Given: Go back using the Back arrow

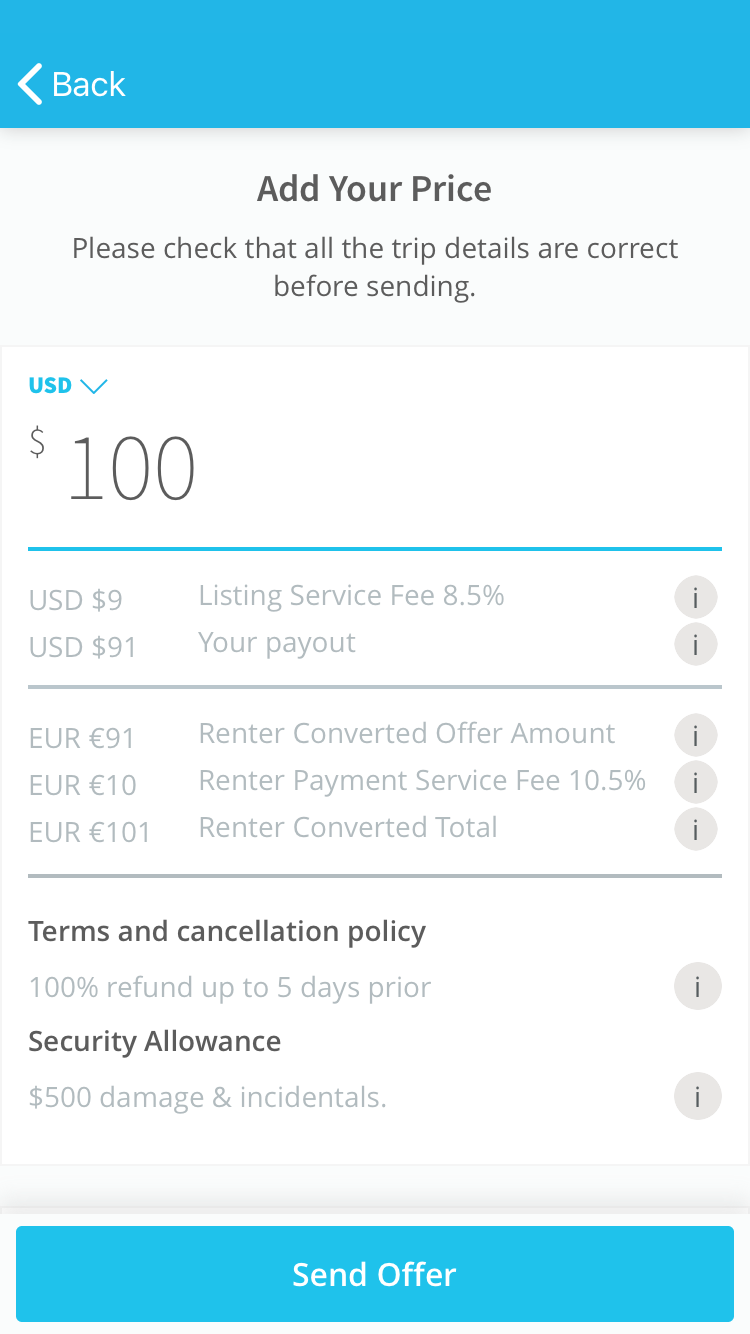Looking at the screenshot, I should (x=71, y=84).
